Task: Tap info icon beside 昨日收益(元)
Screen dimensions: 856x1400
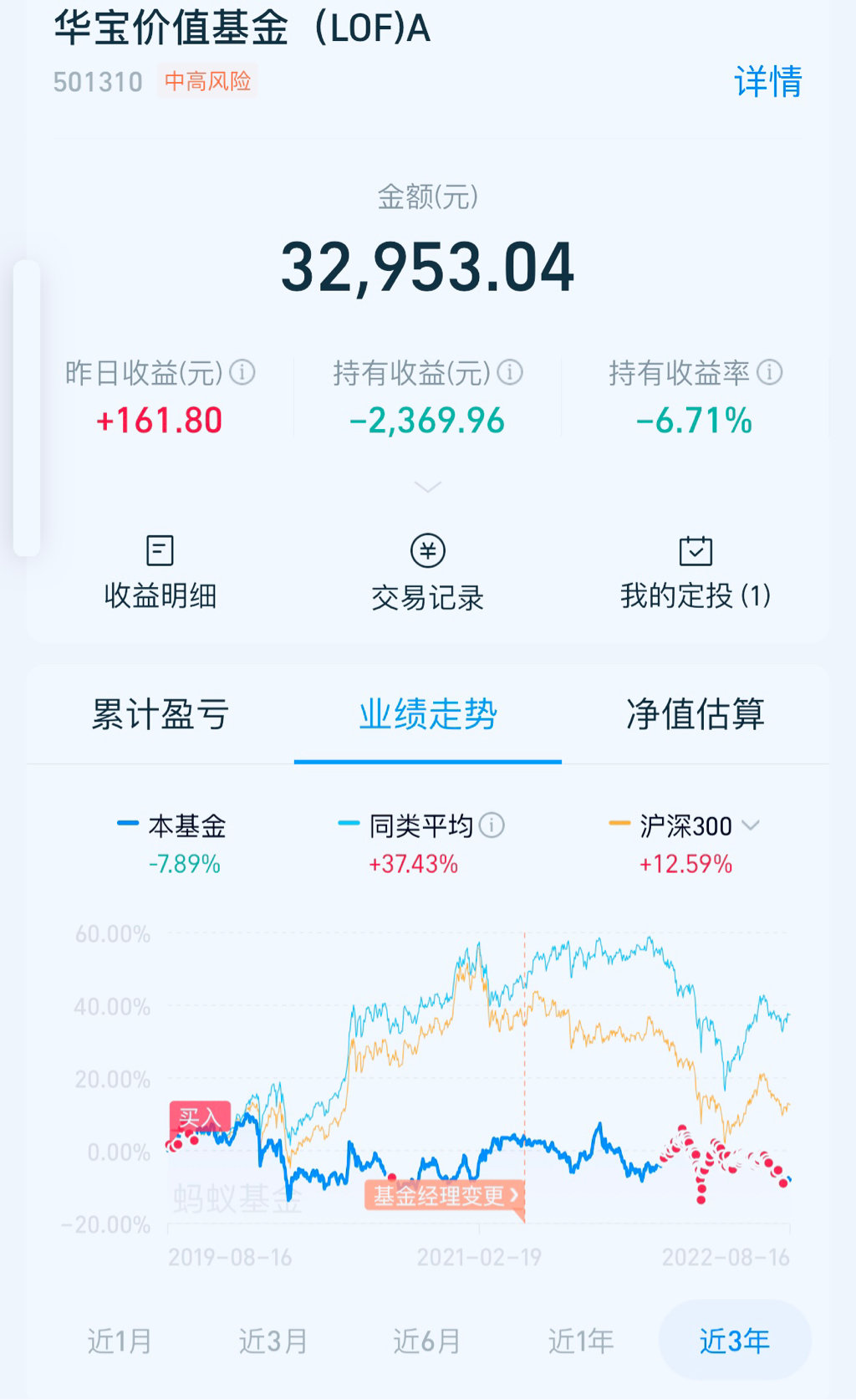Action: tap(242, 372)
